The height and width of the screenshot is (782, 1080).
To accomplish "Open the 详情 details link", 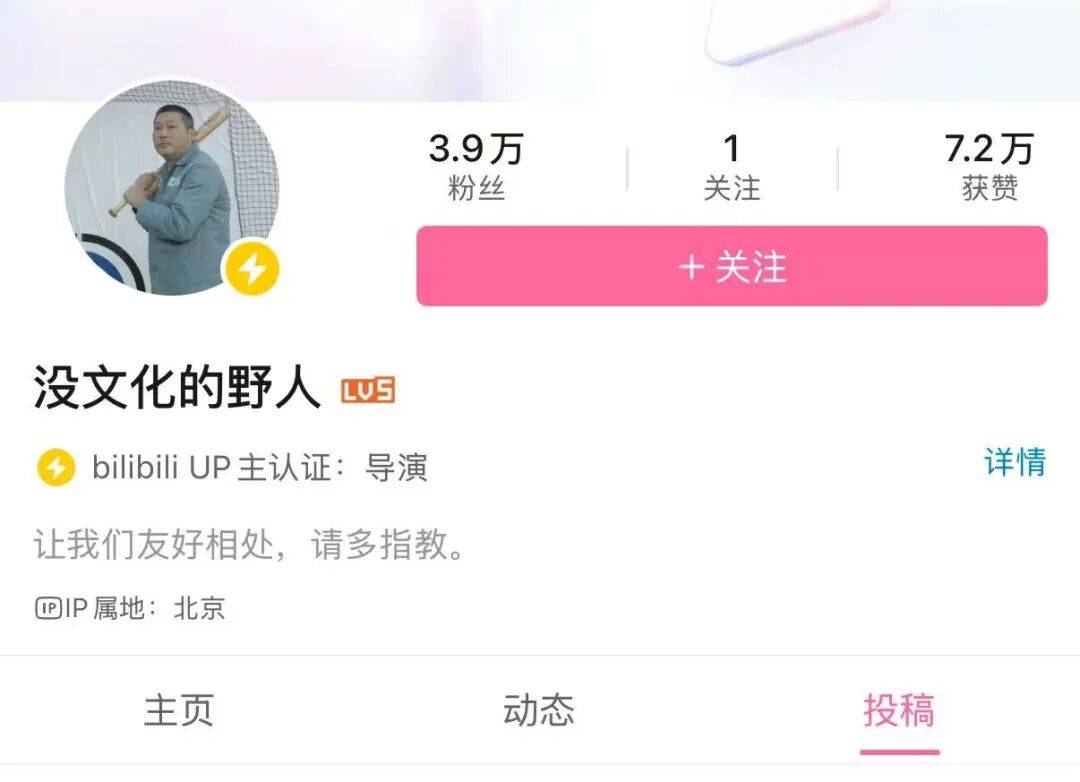I will click(1014, 462).
